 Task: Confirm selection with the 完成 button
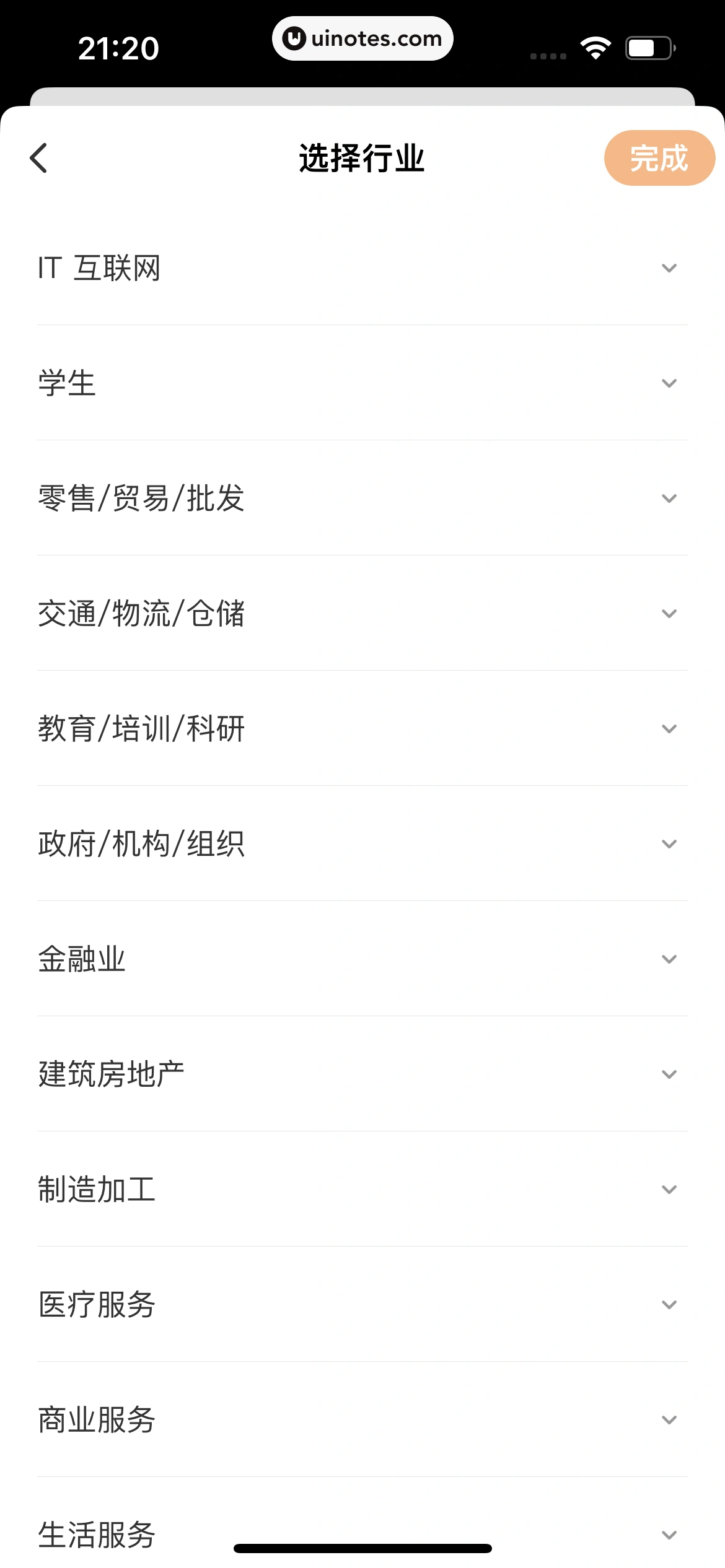[659, 158]
